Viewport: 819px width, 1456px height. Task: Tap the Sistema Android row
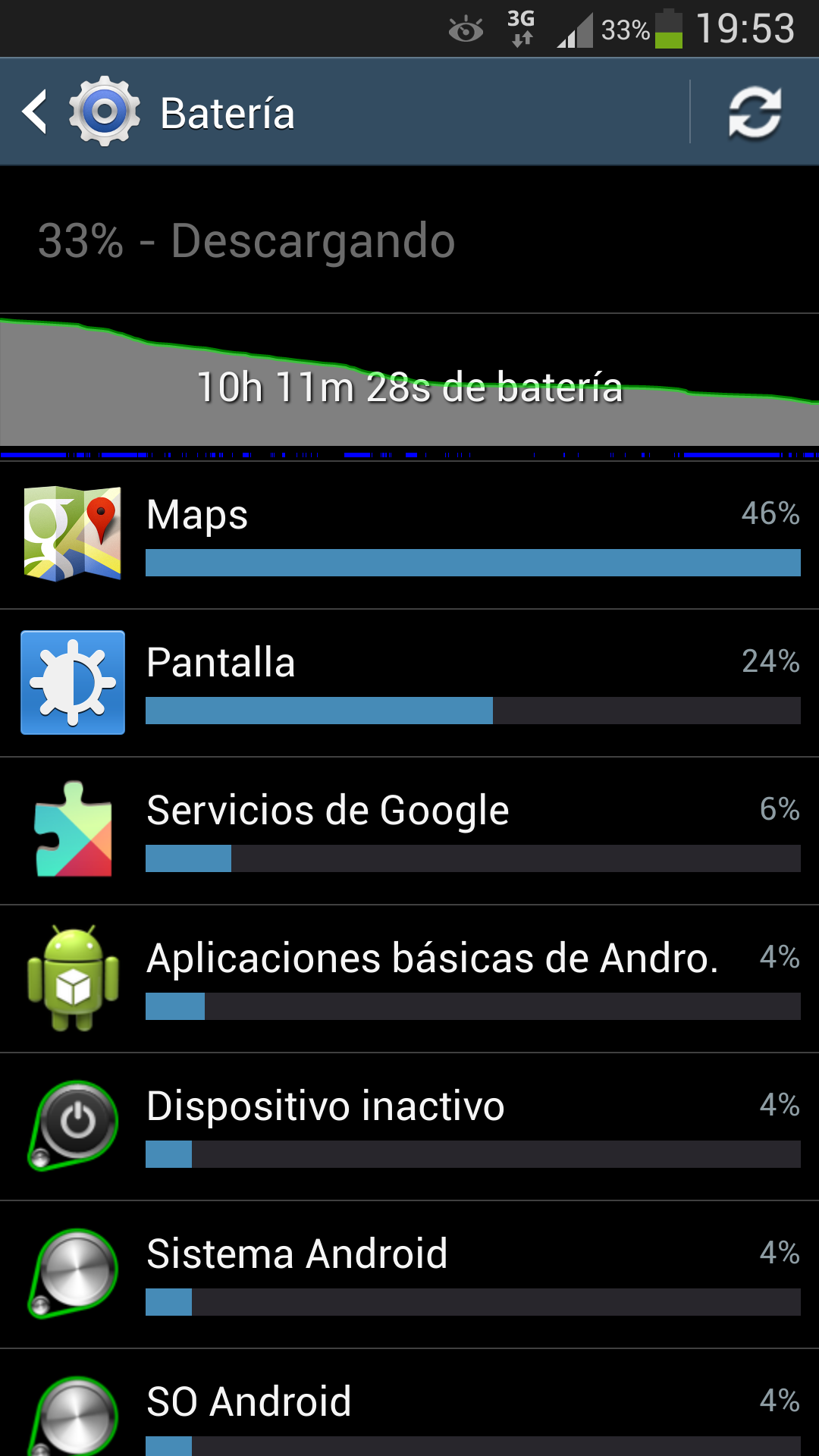click(409, 1274)
